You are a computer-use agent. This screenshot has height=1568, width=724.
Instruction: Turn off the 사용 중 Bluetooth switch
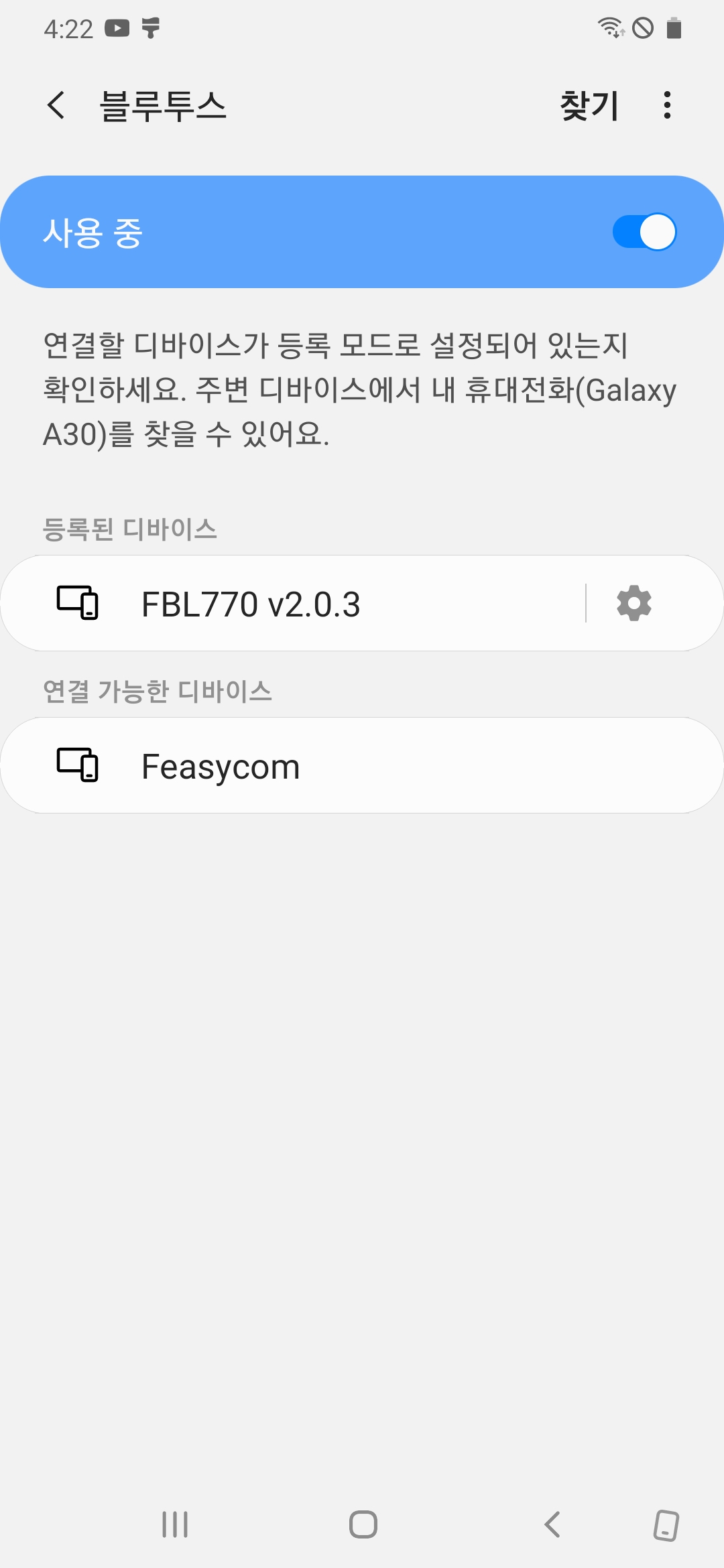pos(644,232)
